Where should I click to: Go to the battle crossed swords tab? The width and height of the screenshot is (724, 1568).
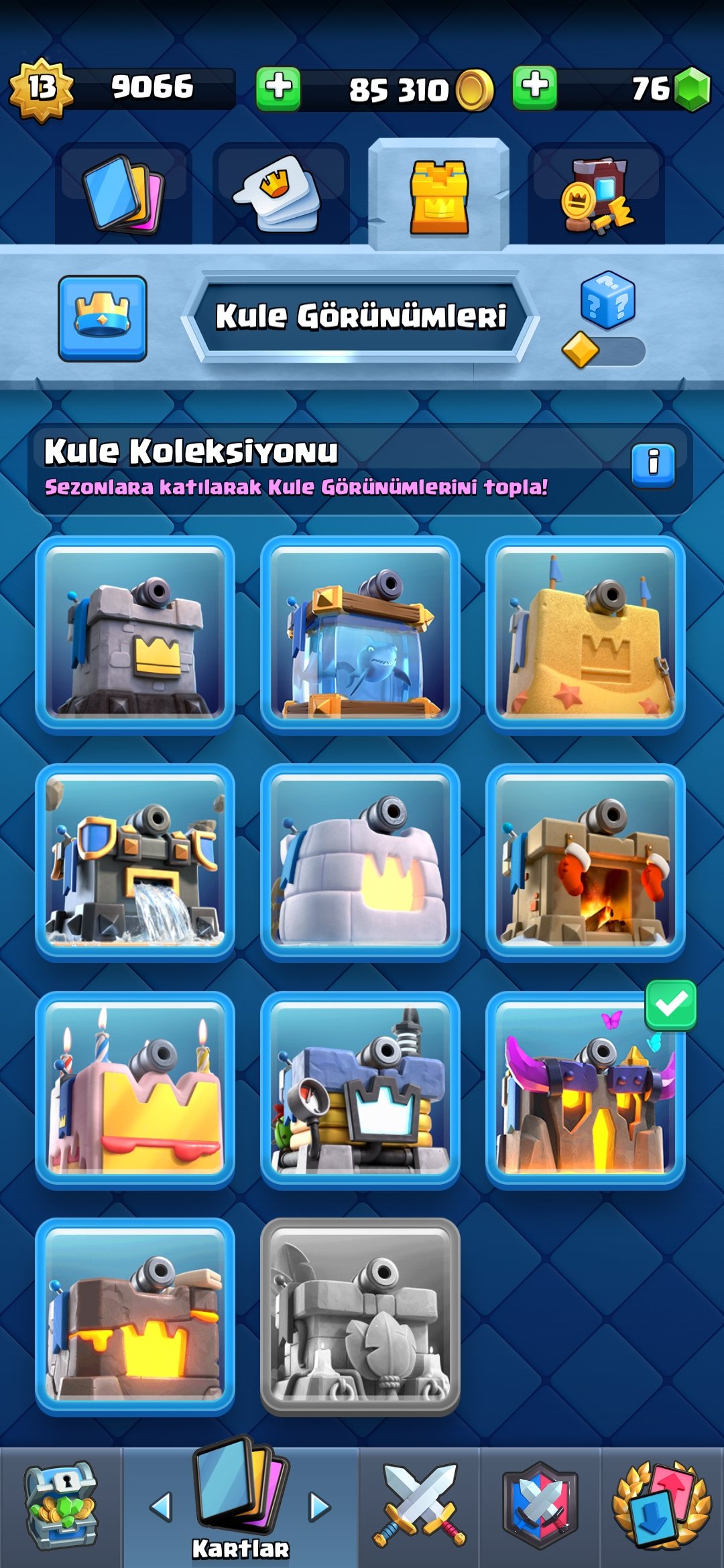click(419, 1508)
